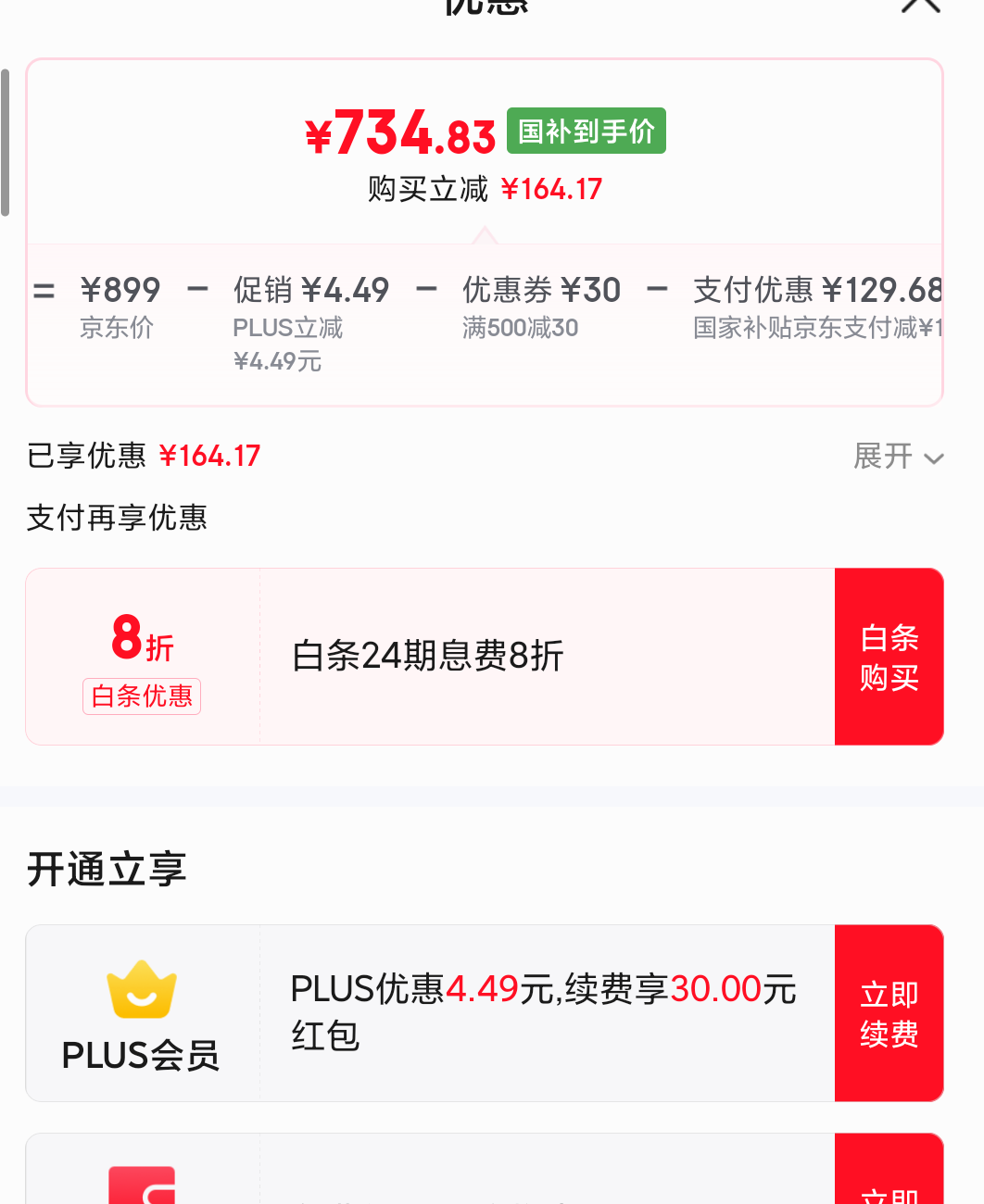
Task: Tap the 开通立享 section header
Action: point(106,869)
